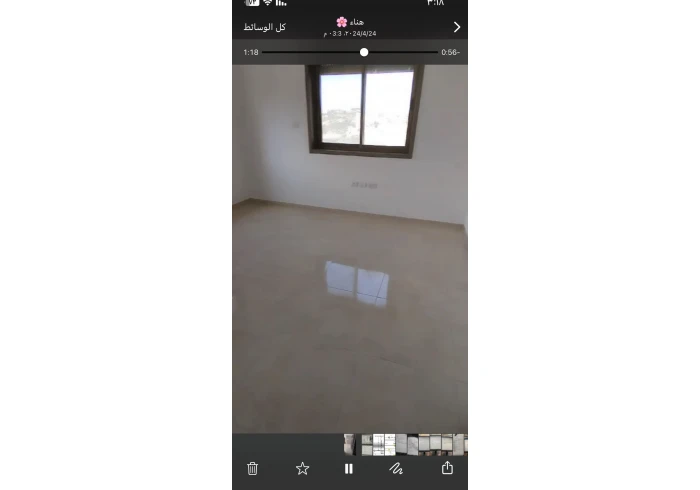This screenshot has width=700, height=490.
Task: Share this video
Action: (x=447, y=468)
